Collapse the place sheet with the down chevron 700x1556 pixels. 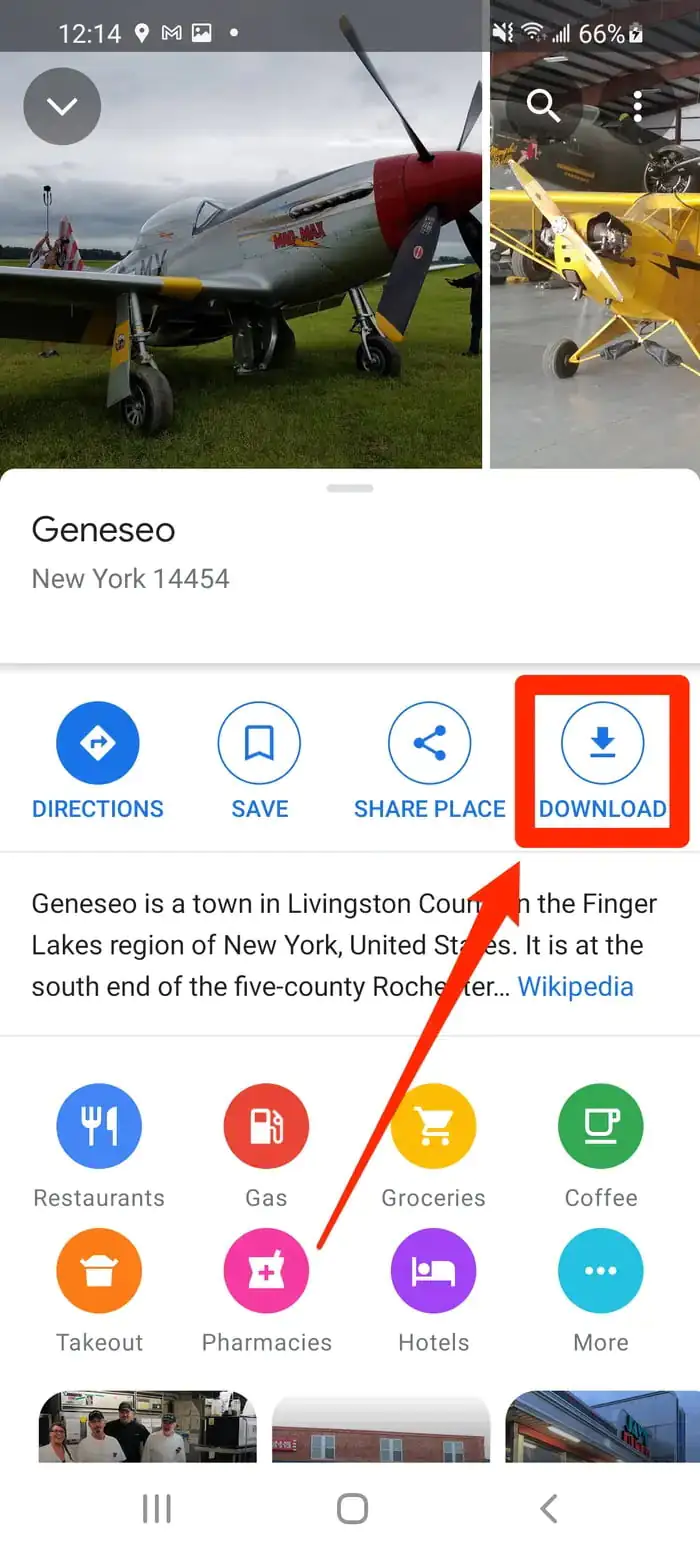click(62, 106)
